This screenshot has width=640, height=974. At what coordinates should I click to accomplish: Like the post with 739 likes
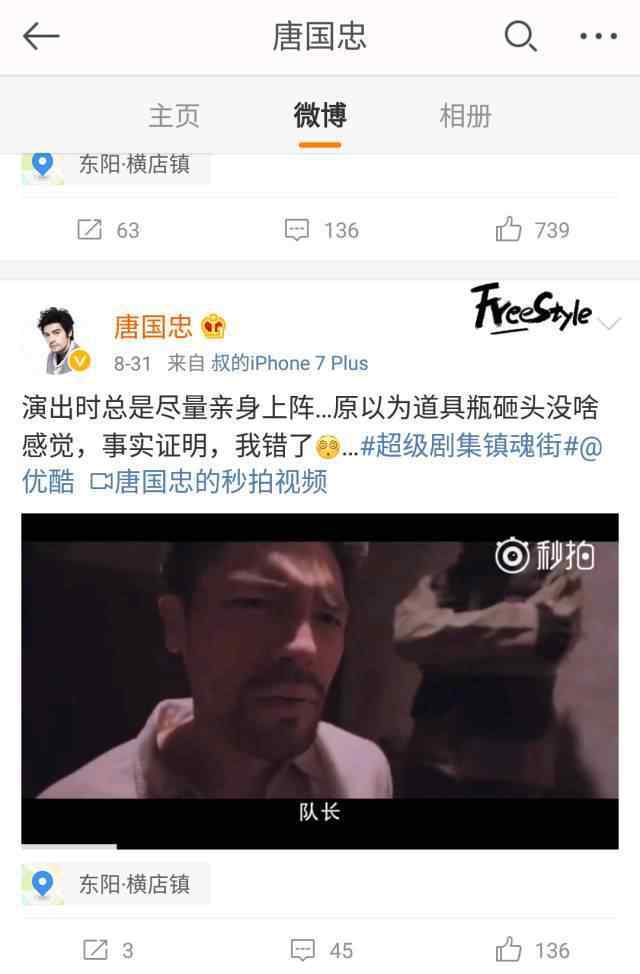pos(533,230)
